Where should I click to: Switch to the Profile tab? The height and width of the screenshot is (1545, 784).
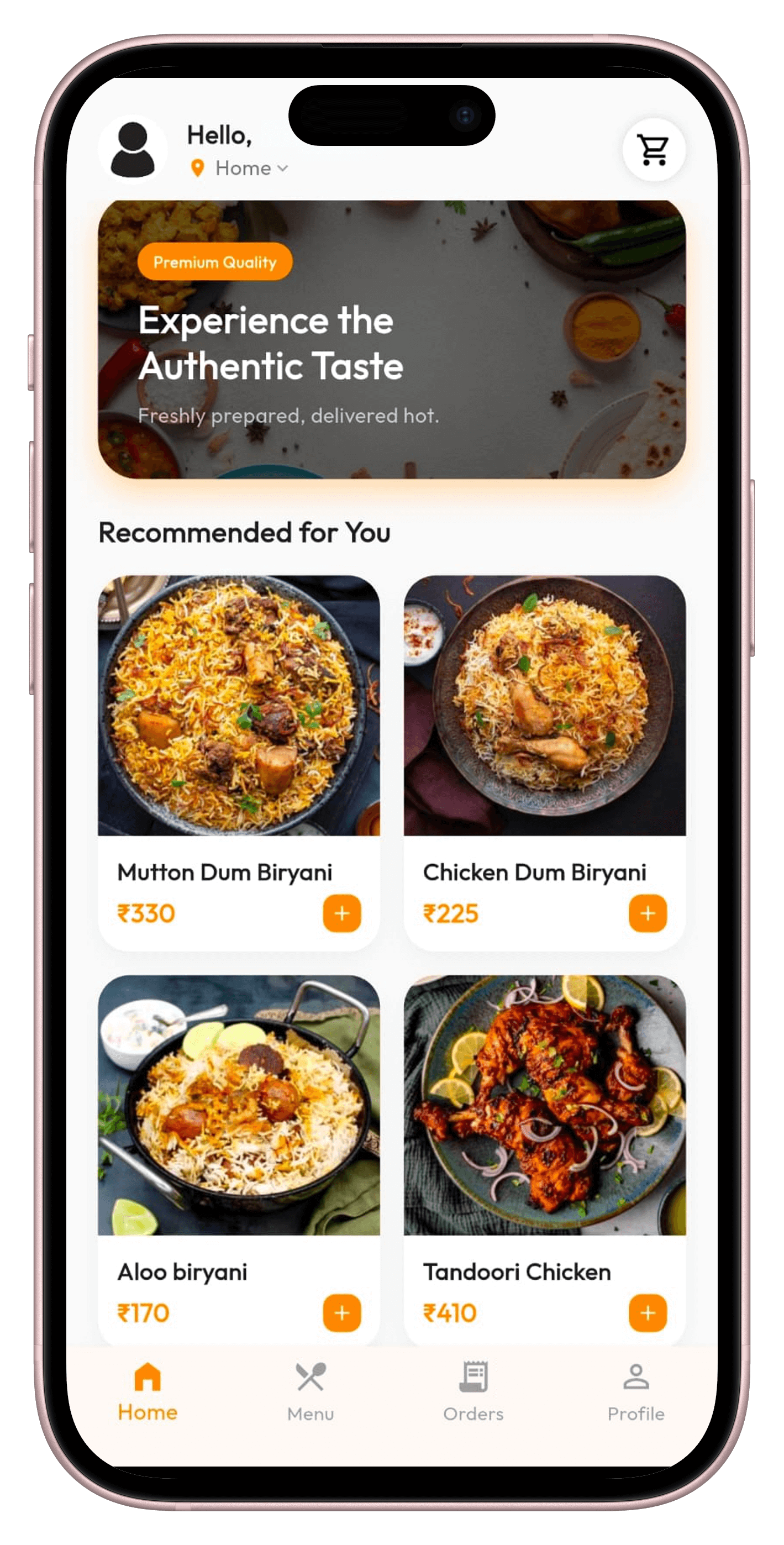[636, 1391]
